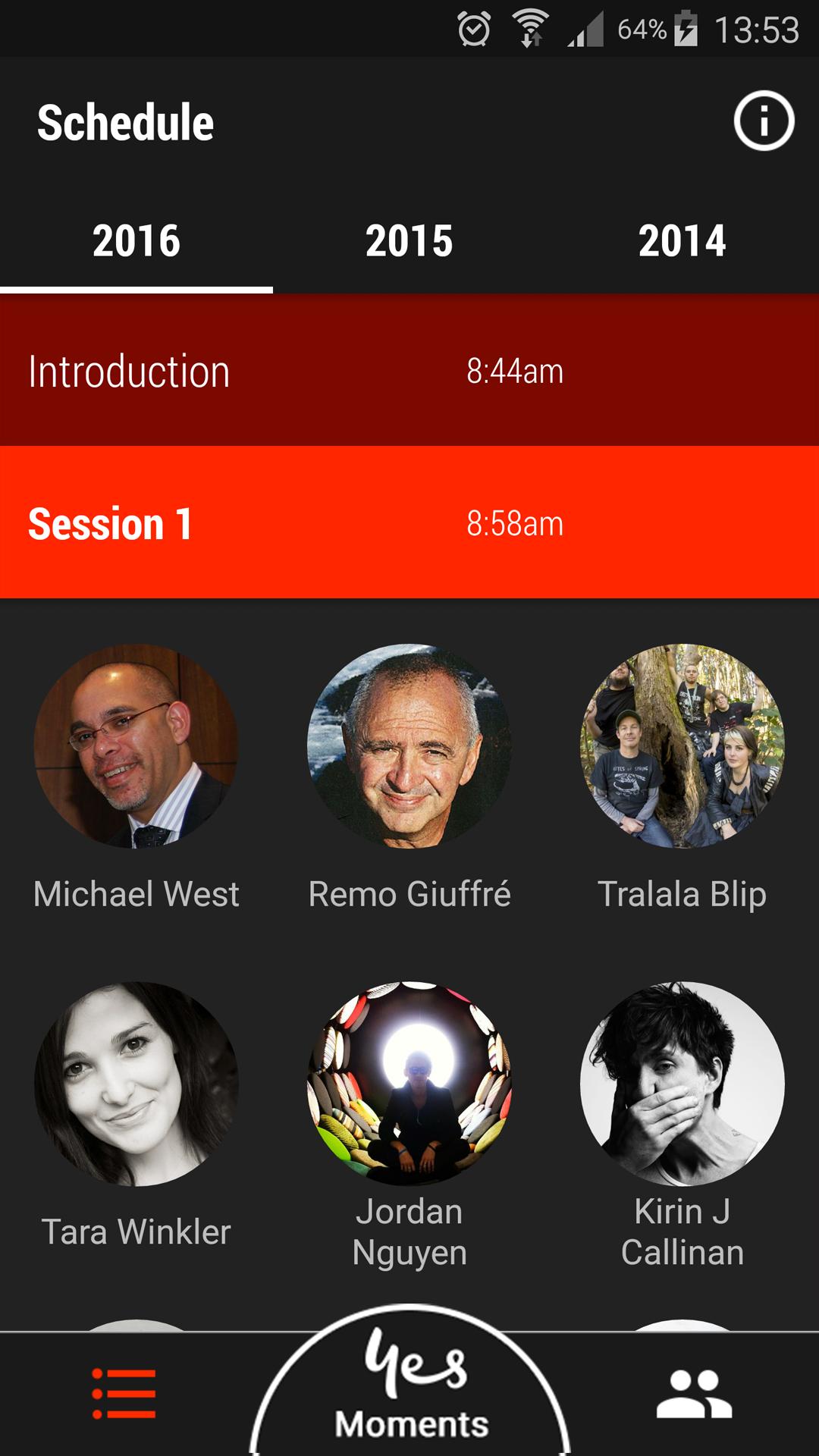Tap the schedule list icon in bottom bar
819x1456 pixels.
click(124, 1394)
